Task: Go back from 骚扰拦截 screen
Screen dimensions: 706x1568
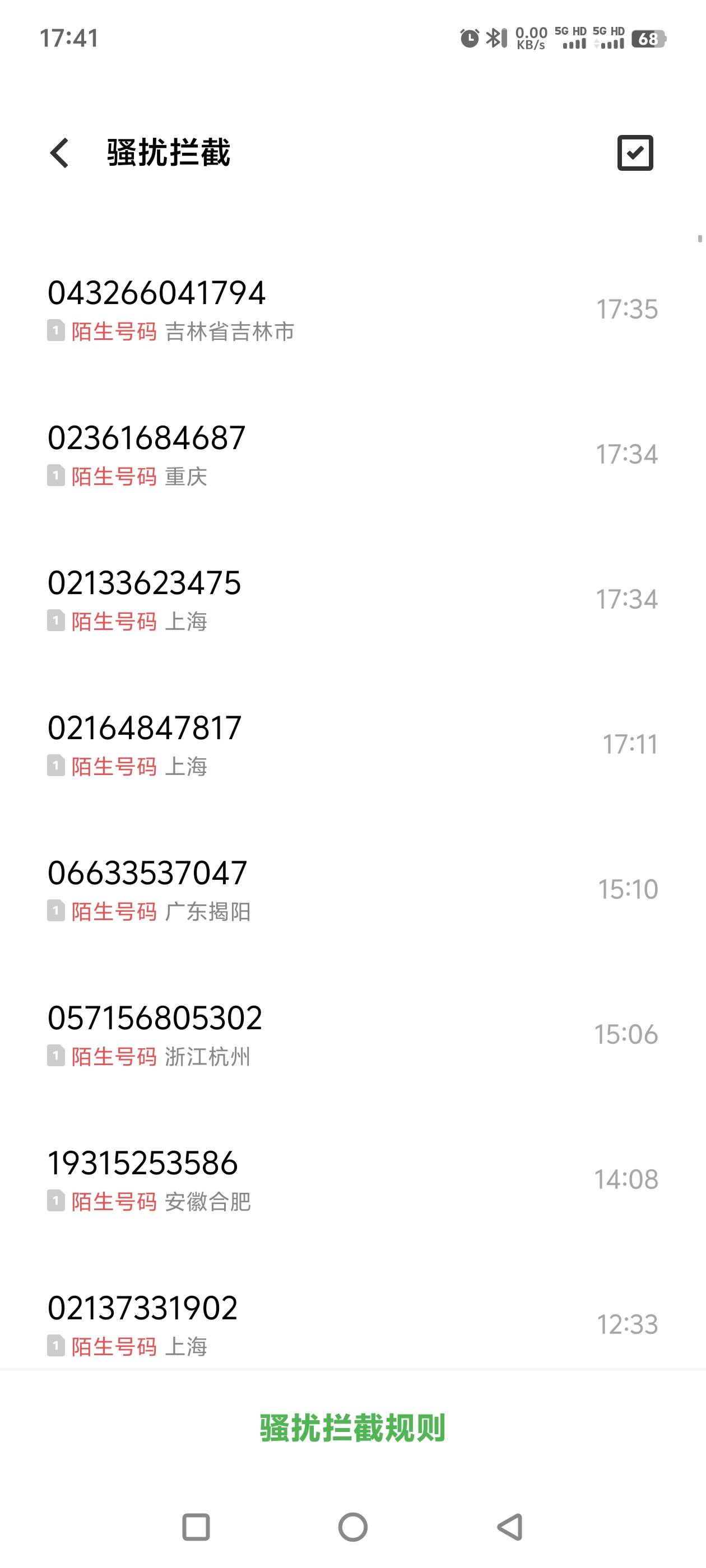Action: (60, 153)
